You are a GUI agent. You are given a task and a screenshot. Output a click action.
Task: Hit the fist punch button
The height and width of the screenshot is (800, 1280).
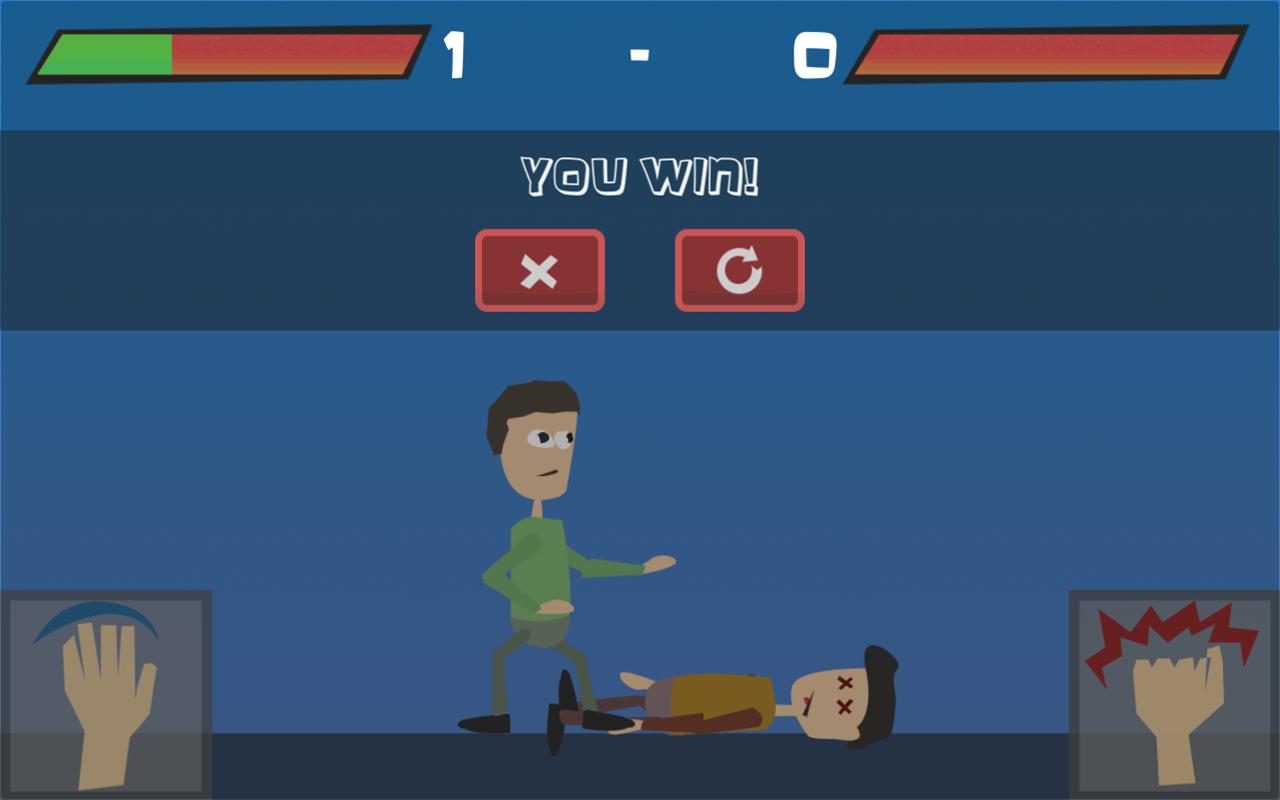1174,694
